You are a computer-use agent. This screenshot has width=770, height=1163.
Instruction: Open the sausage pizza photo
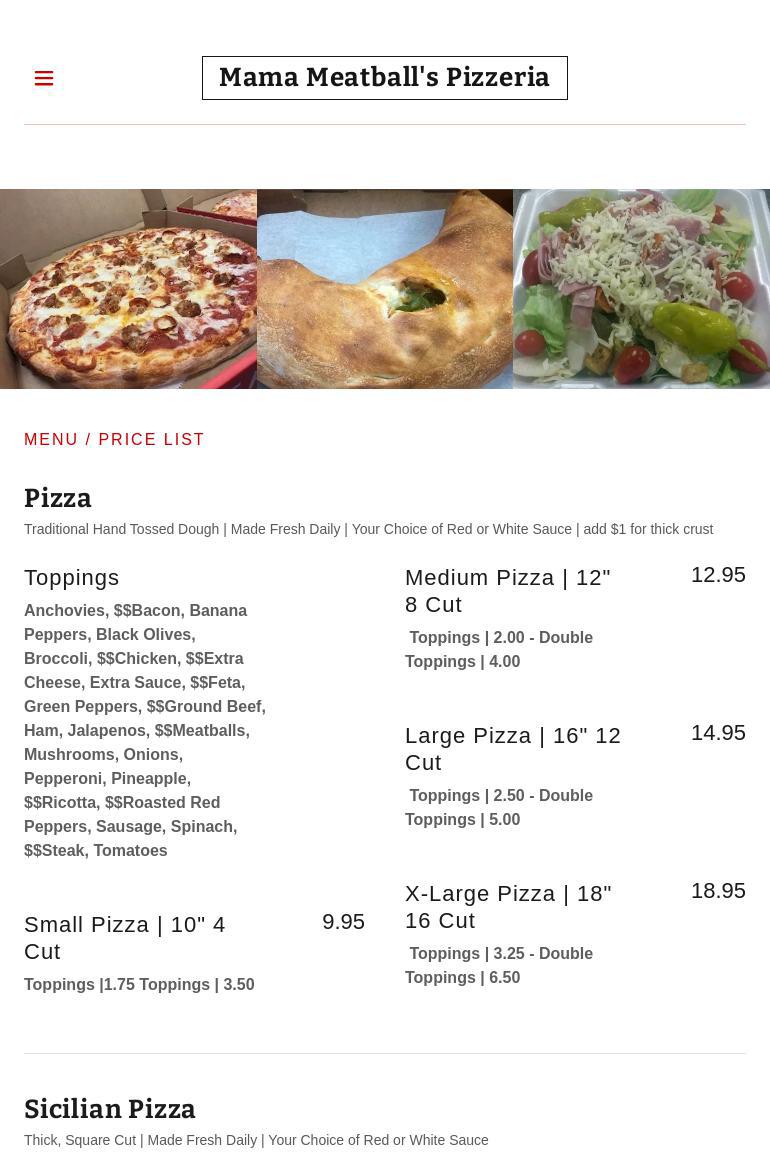pyautogui.click(x=128, y=288)
